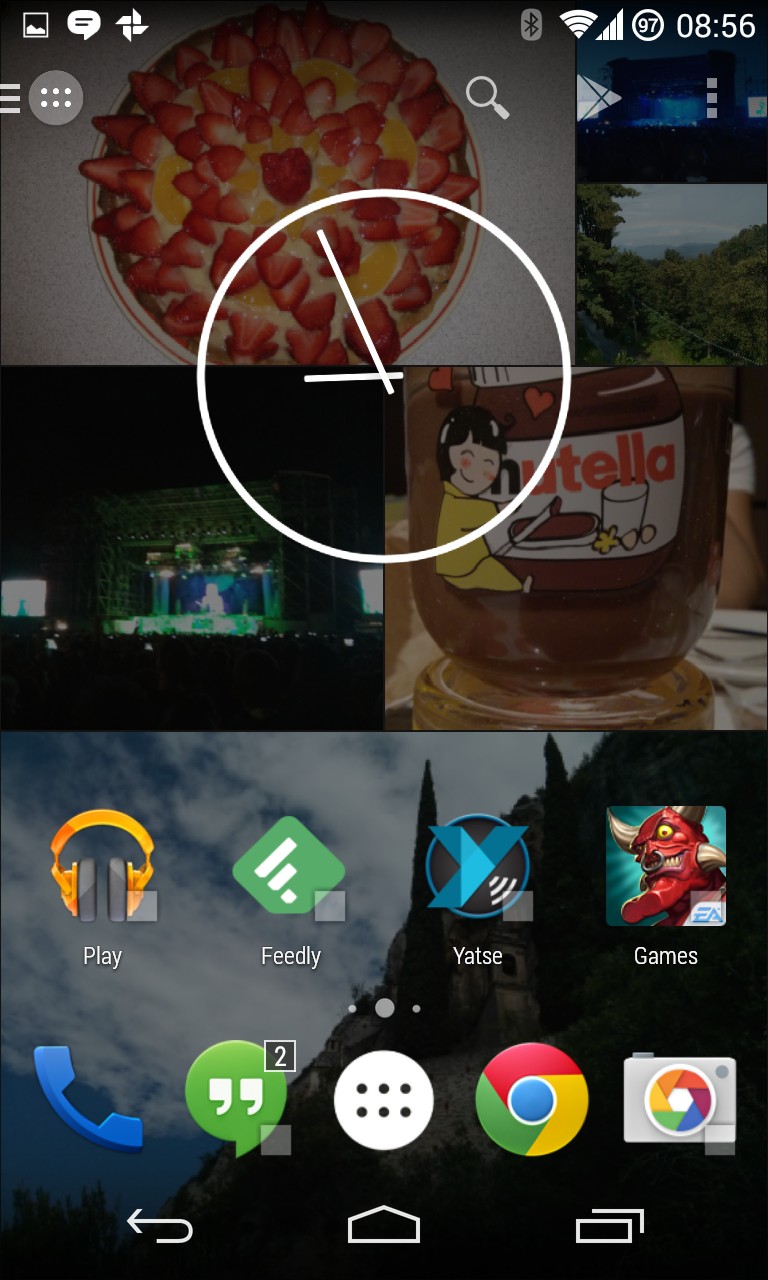Open the Camera app
The width and height of the screenshot is (768, 1280).
tap(679, 1099)
